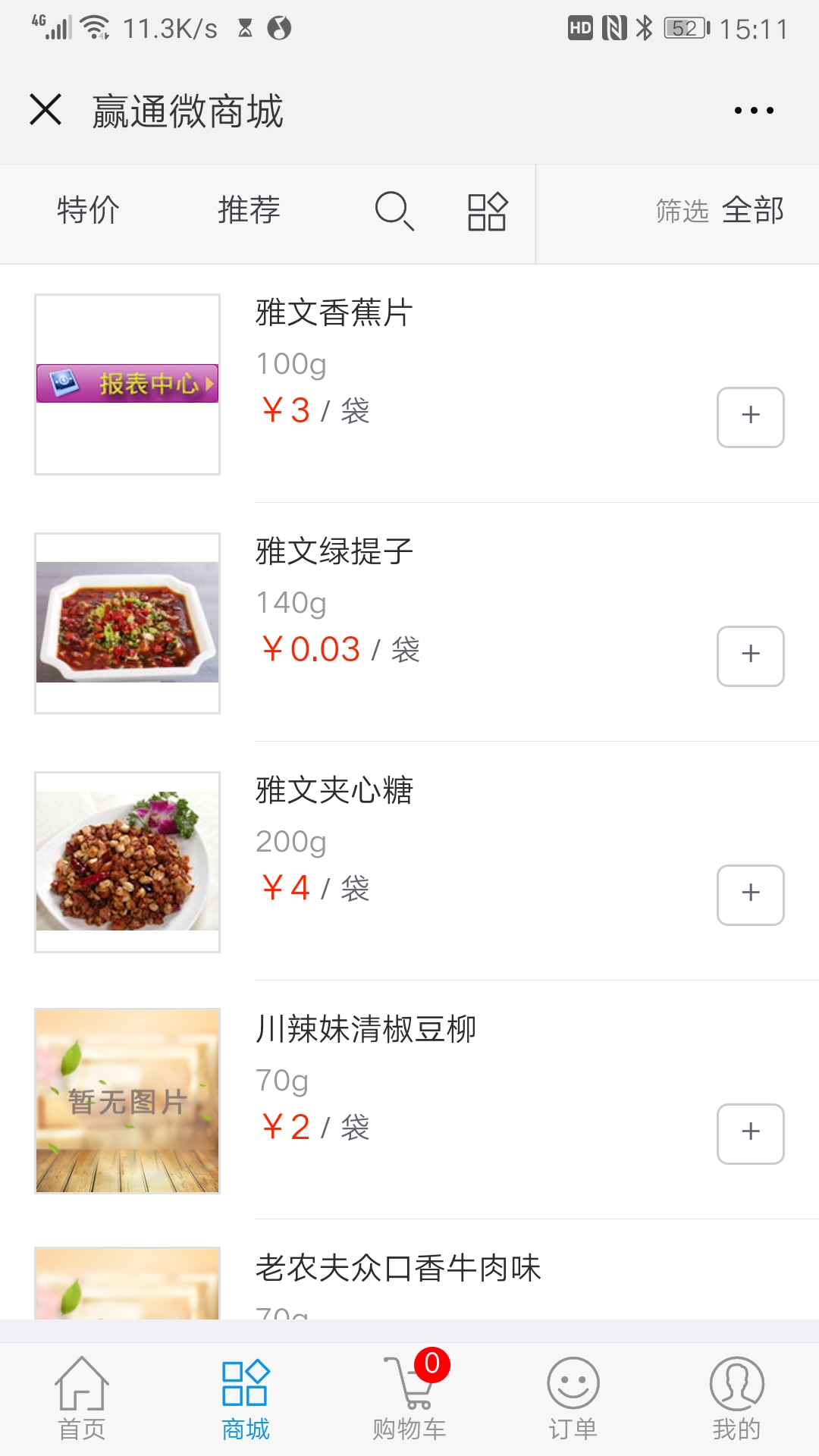View the 雅文香蕉片 product image
This screenshot has width=819, height=1456.
[x=127, y=384]
